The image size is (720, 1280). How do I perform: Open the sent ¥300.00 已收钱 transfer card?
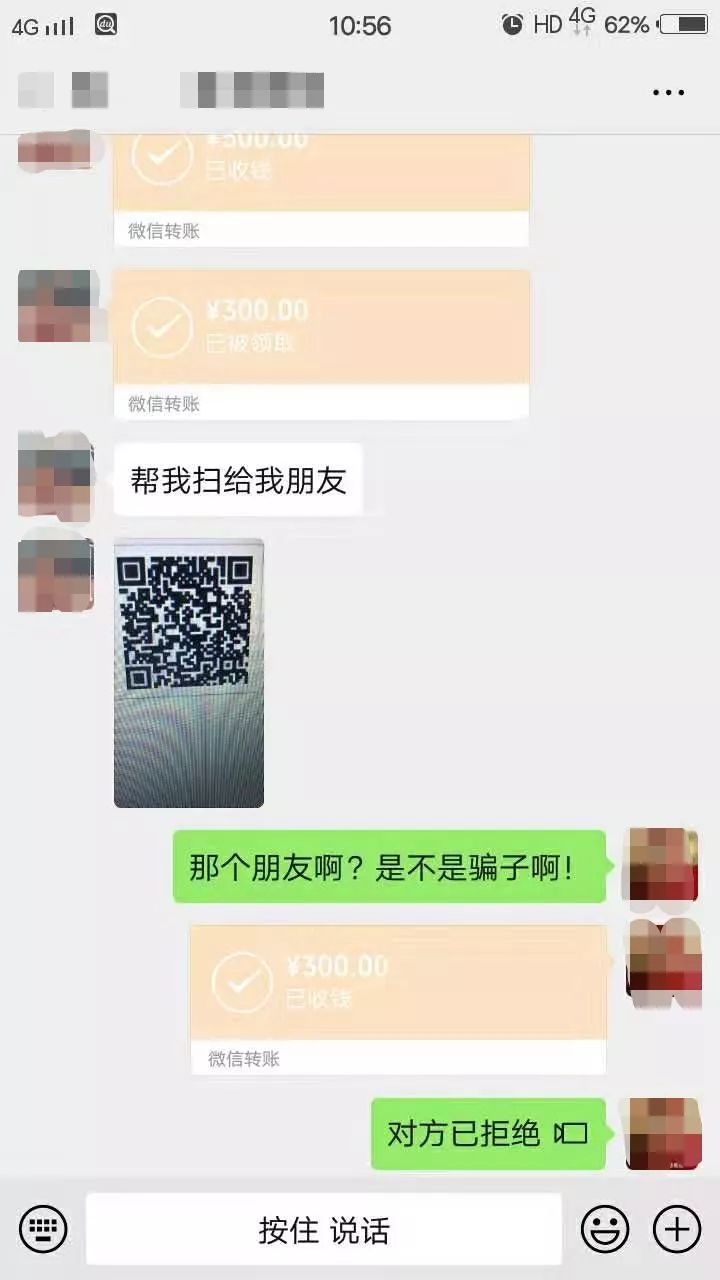[x=398, y=998]
